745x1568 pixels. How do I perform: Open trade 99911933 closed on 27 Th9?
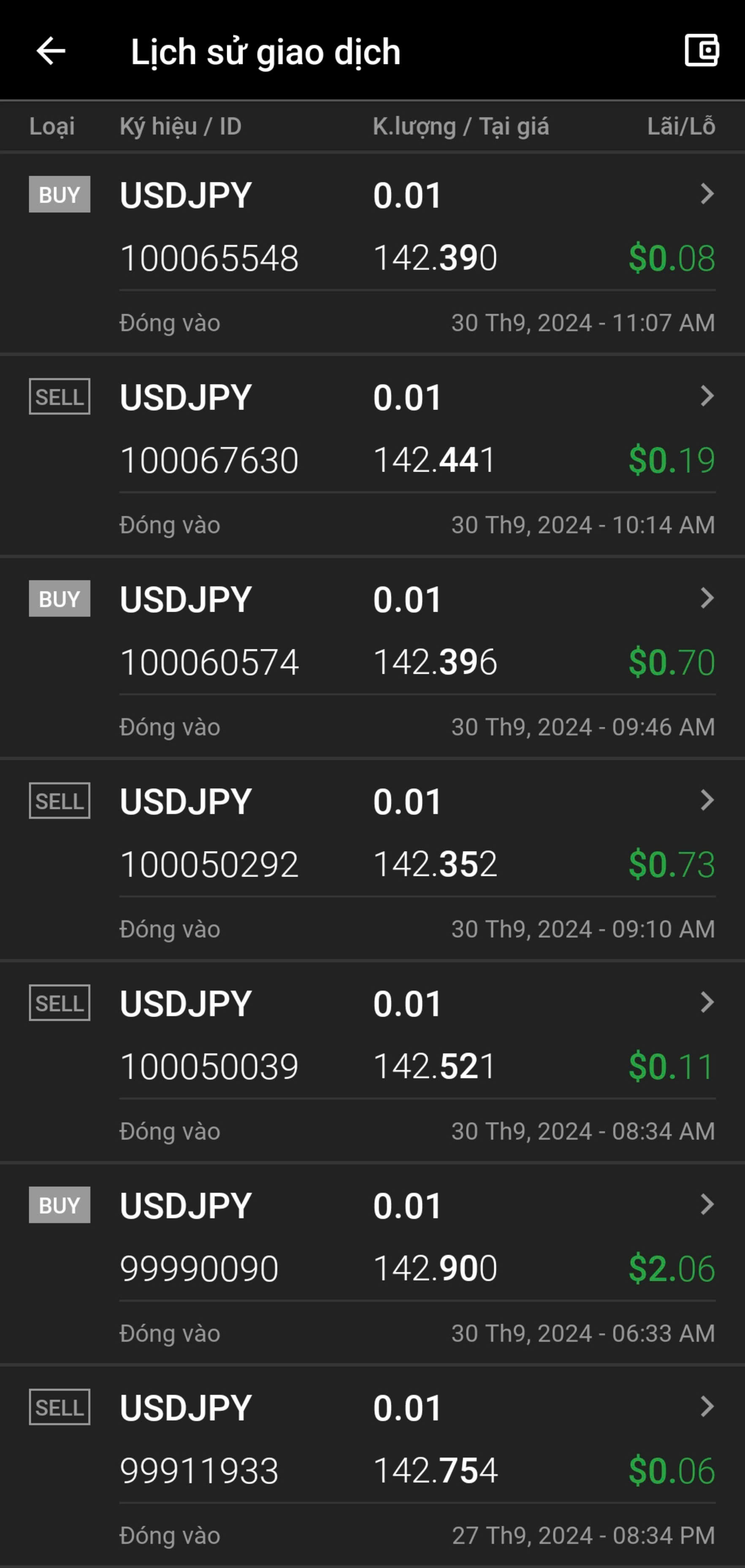pyautogui.click(x=372, y=1466)
